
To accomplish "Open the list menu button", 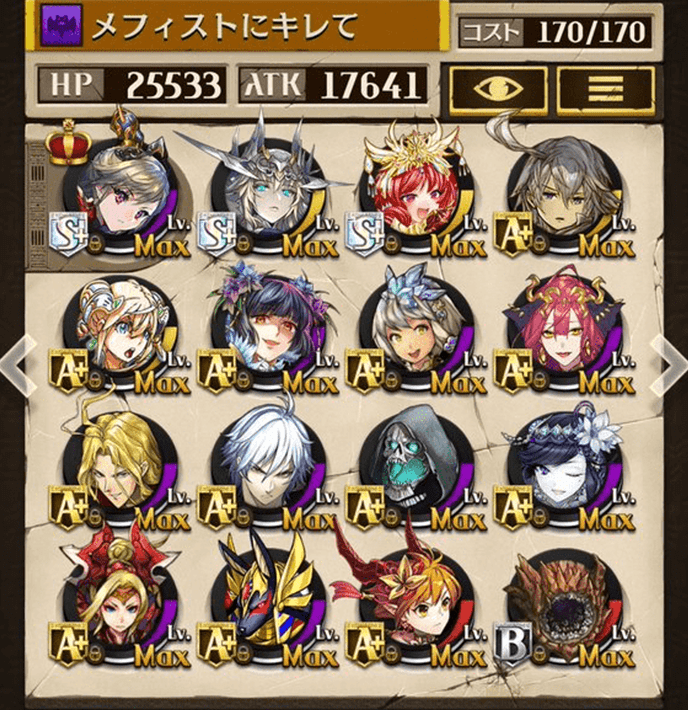I will click(604, 88).
